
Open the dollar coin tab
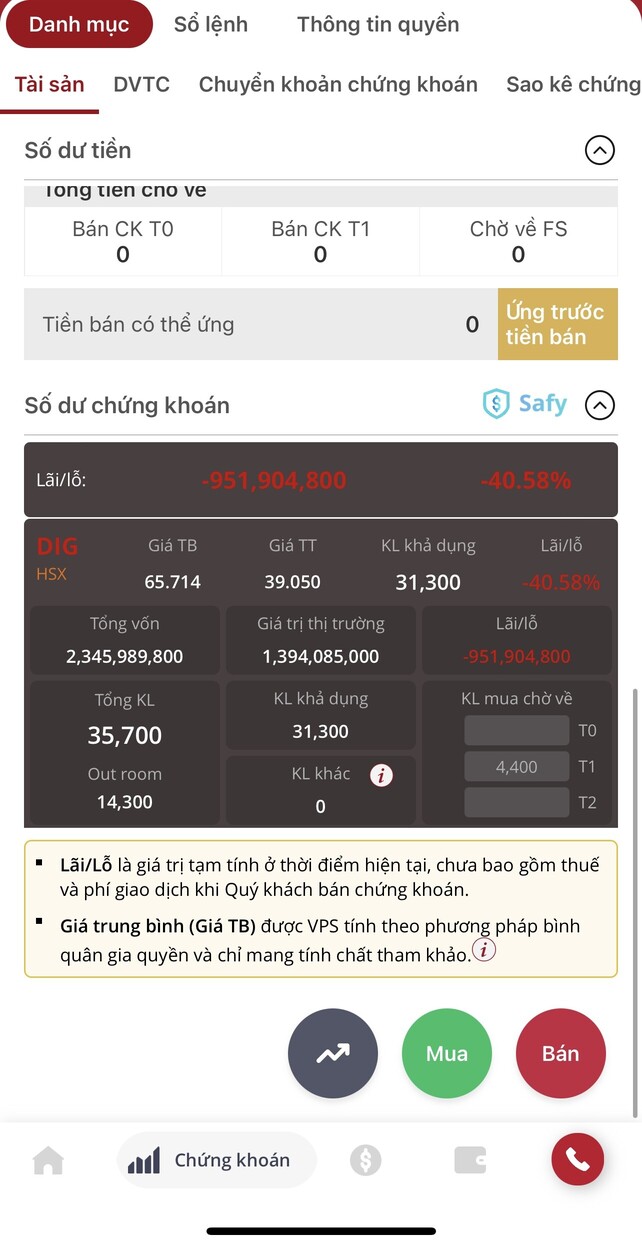(366, 1160)
